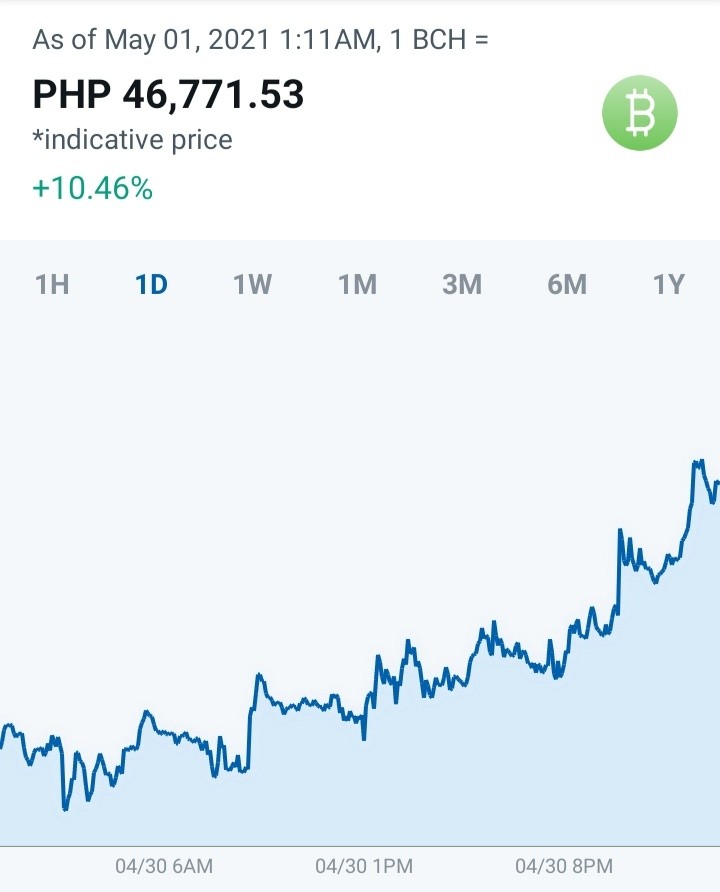The image size is (720, 892).
Task: Choose the 6M chart range
Action: 567,284
